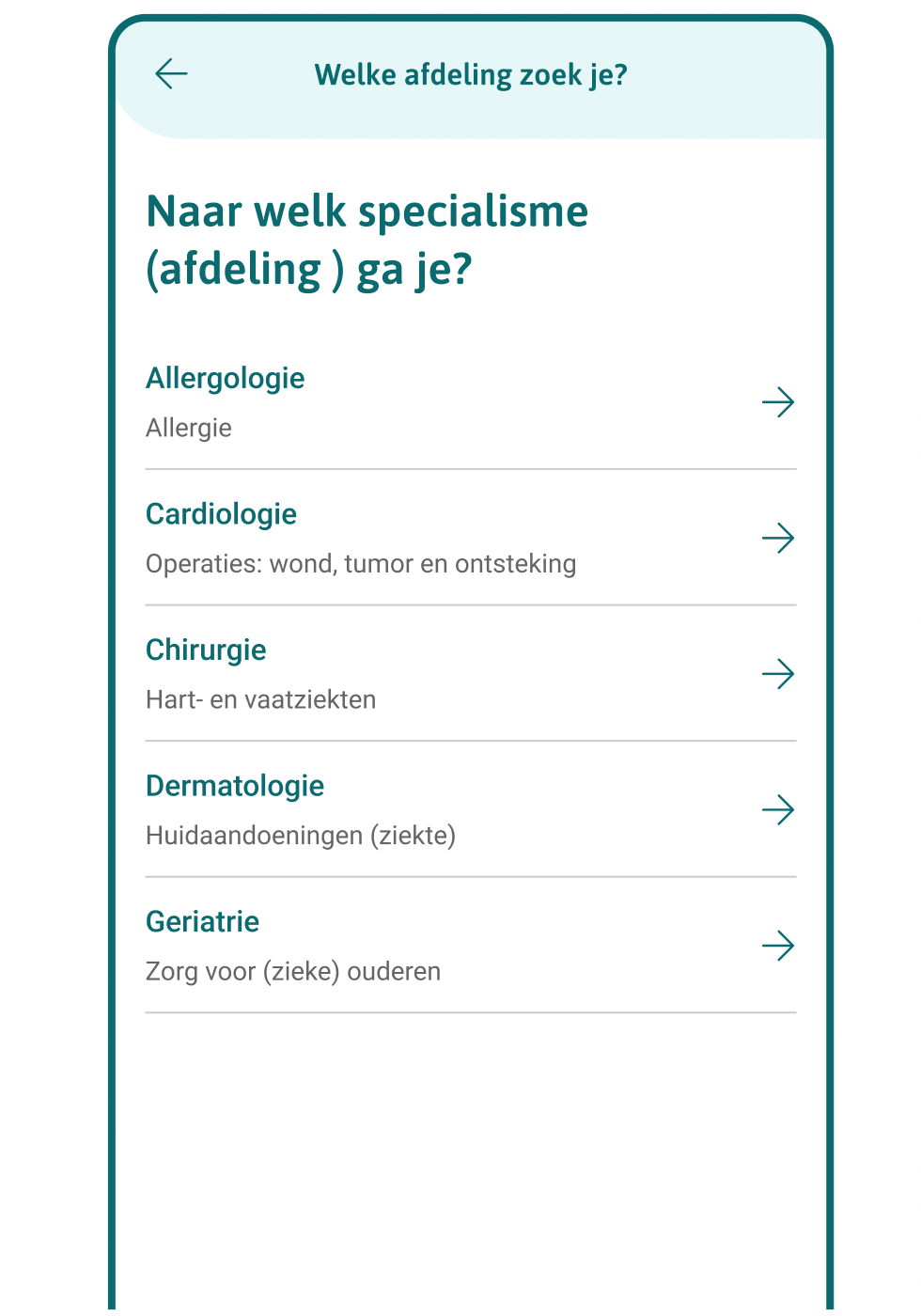
Task: Open the Allergologie department
Action: [470, 402]
